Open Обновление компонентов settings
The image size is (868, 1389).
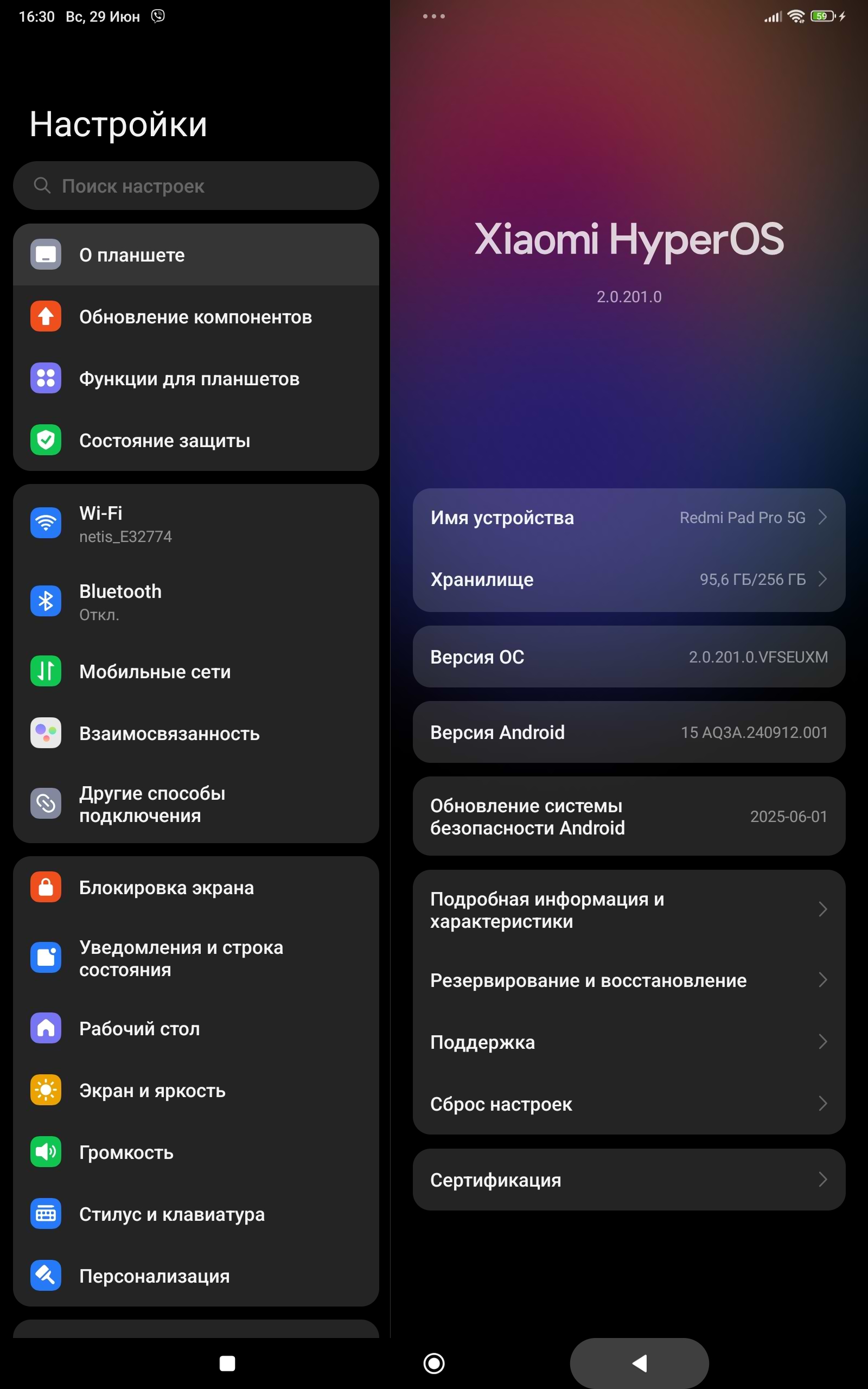point(195,317)
